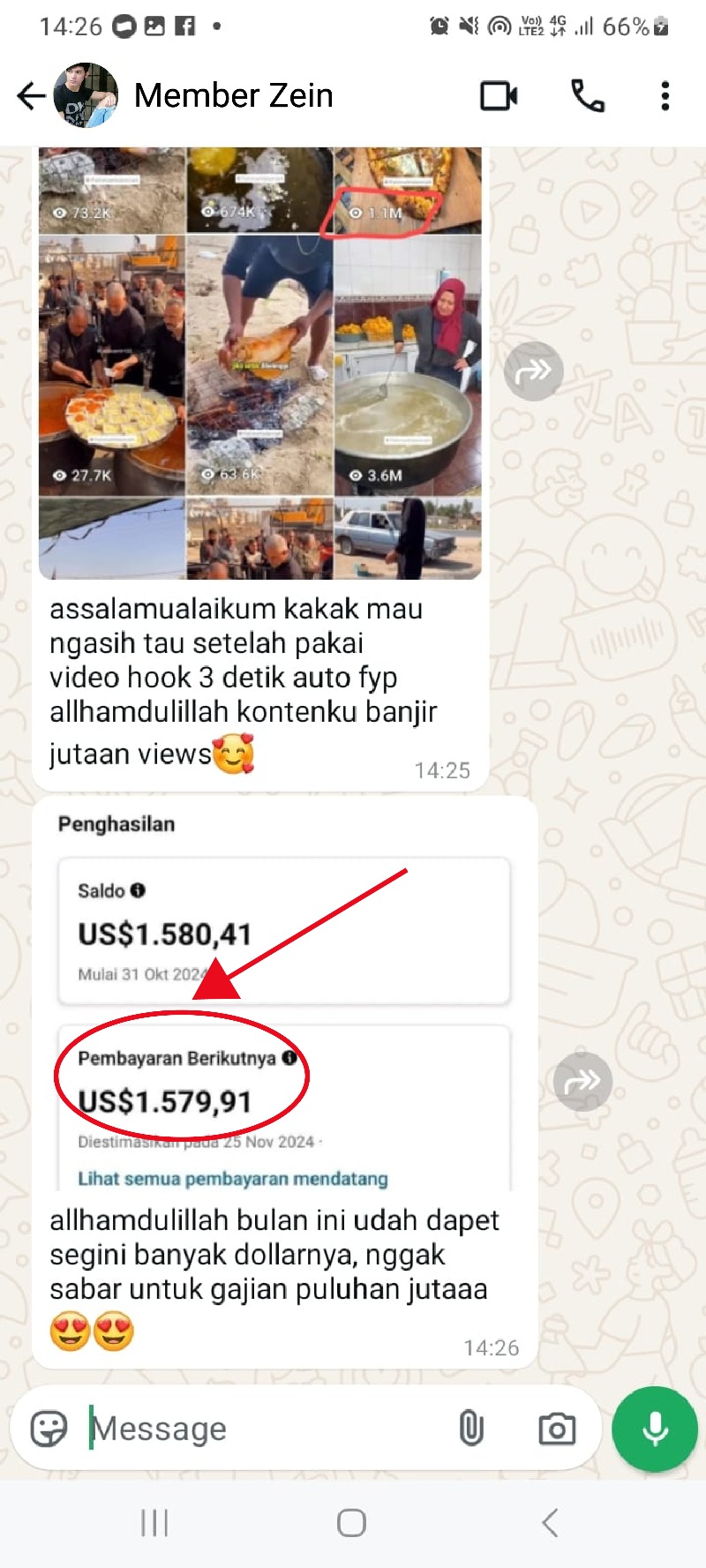The height and width of the screenshot is (1568, 706).
Task: Start a voice call with Member Zein
Action: [588, 95]
